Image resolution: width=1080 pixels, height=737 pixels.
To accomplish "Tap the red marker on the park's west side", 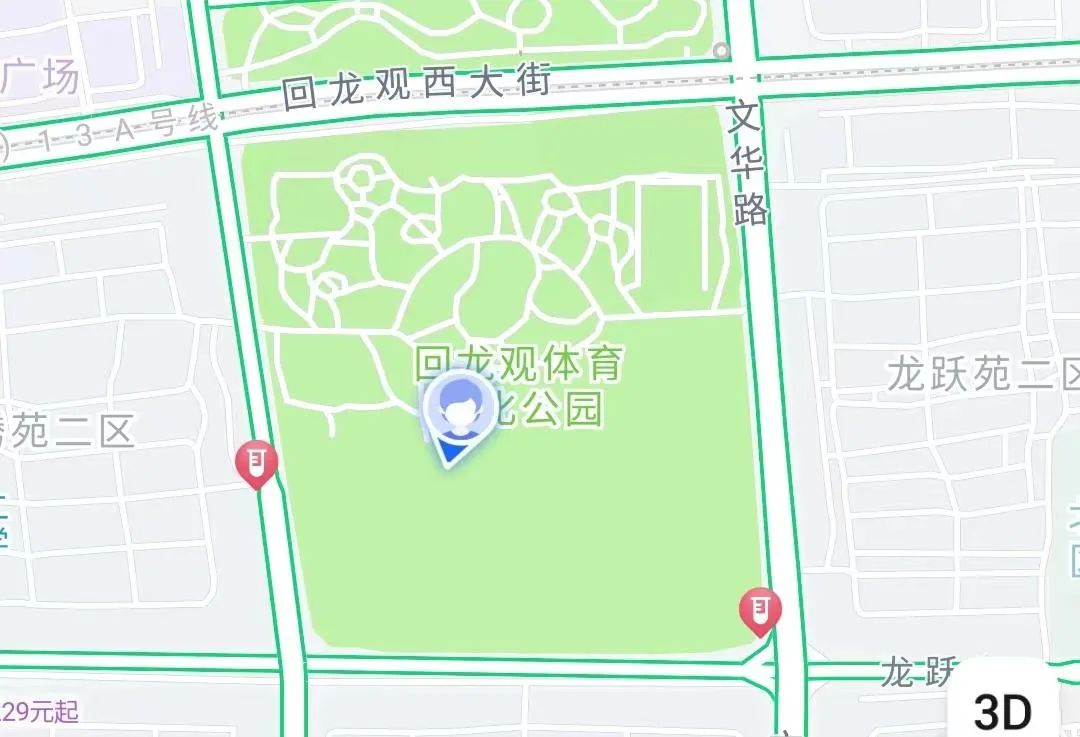I will 256,464.
